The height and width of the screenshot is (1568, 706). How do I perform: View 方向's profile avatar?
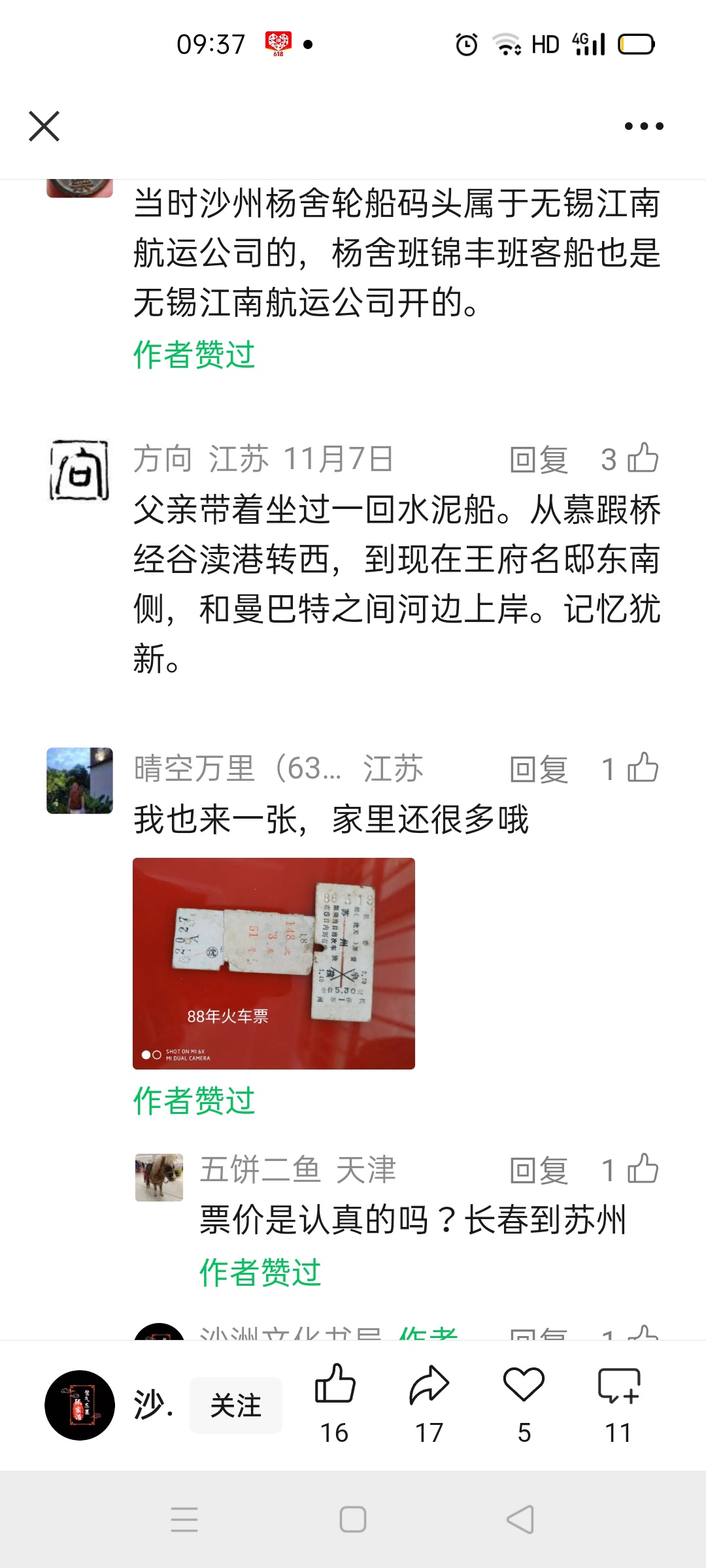[80, 470]
